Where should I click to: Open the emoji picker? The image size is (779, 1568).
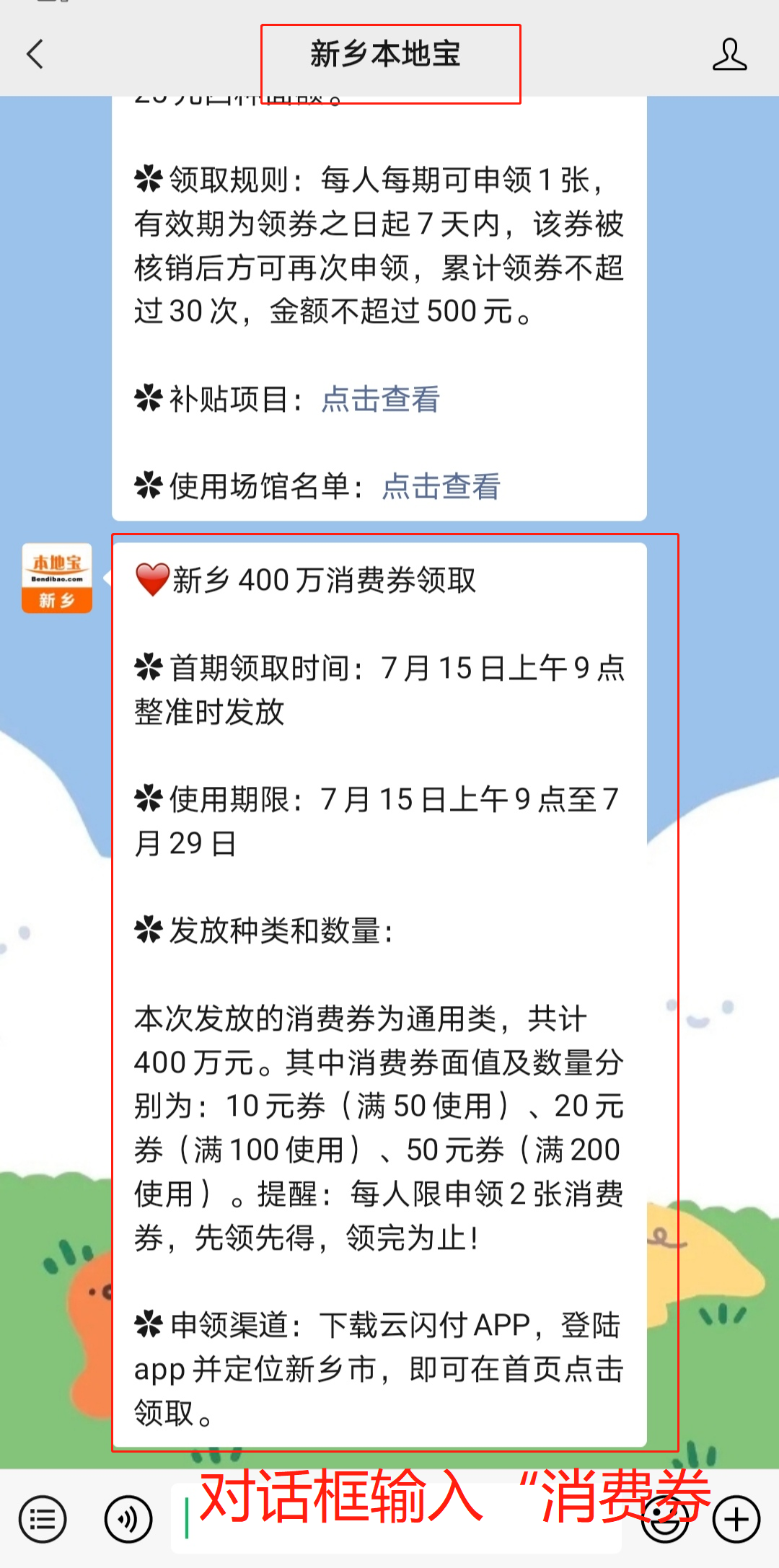[x=664, y=1519]
